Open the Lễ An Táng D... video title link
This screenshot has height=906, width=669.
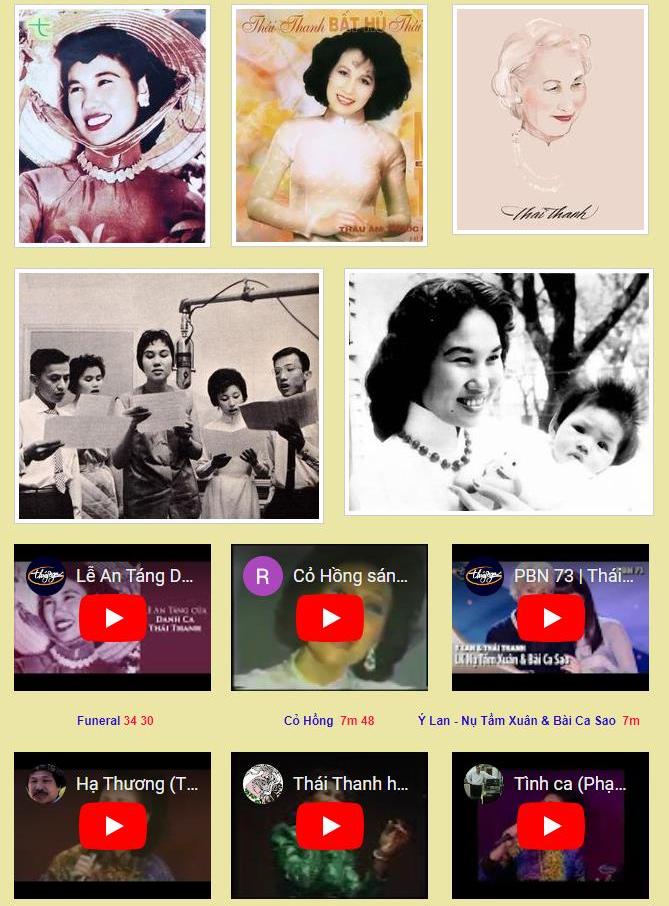click(x=135, y=577)
